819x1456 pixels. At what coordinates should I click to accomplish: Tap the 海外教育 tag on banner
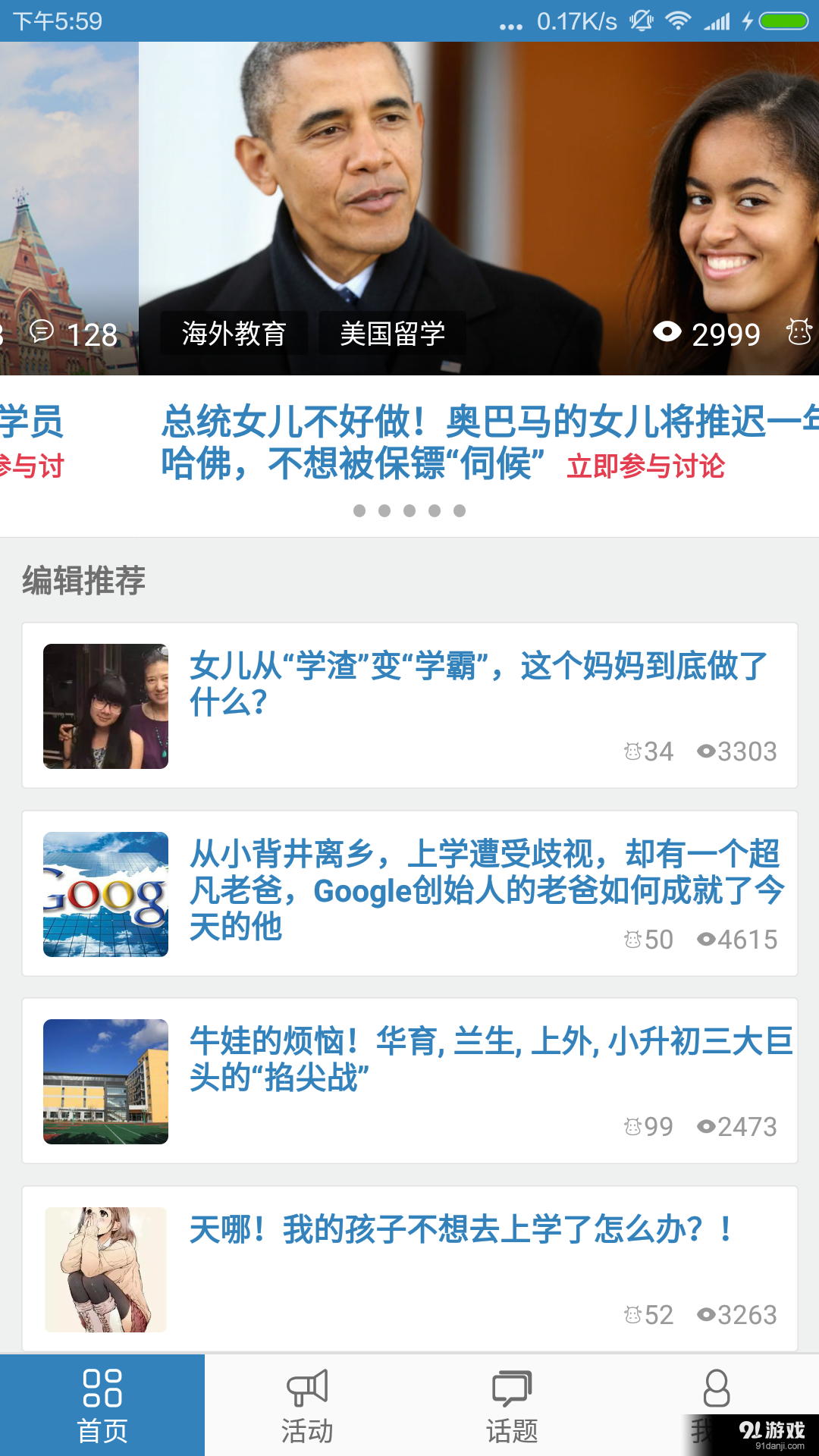[x=234, y=334]
